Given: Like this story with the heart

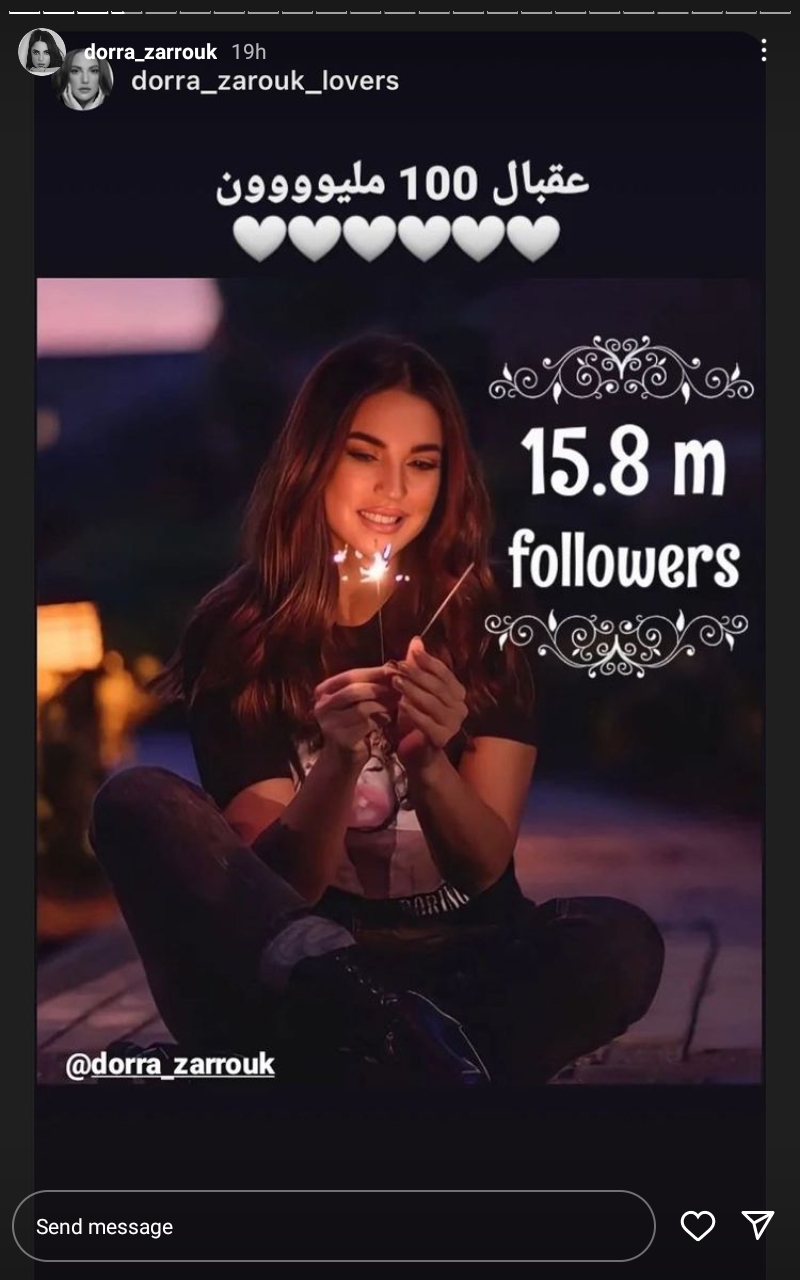Looking at the screenshot, I should click(x=697, y=1225).
